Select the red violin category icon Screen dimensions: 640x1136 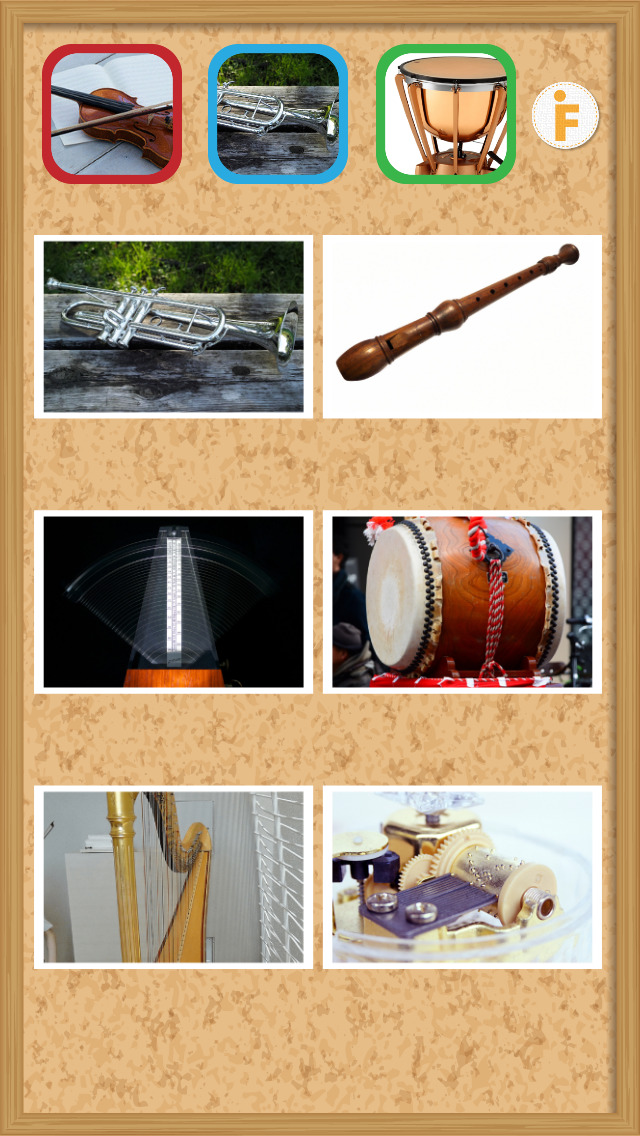pos(112,114)
